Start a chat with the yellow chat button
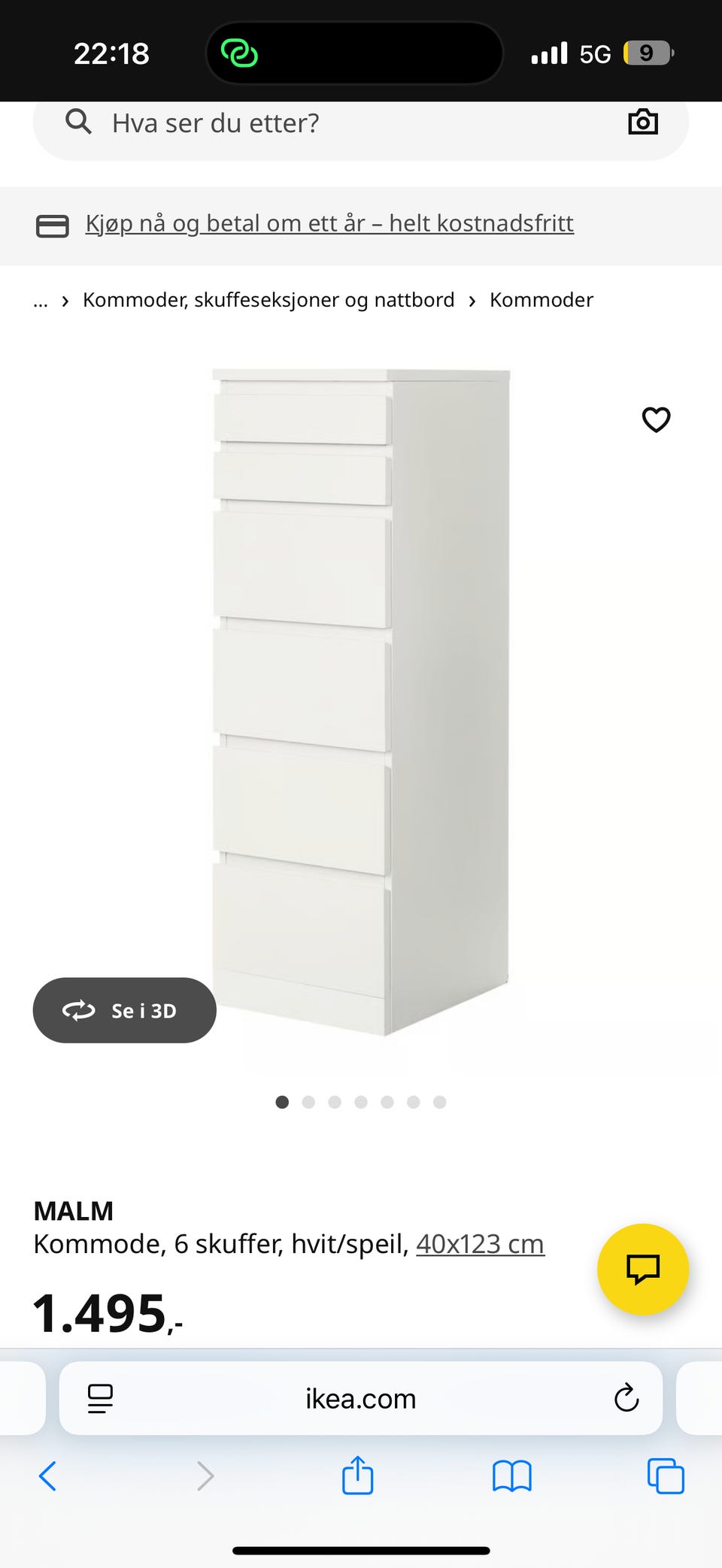722x1568 pixels. [643, 1270]
